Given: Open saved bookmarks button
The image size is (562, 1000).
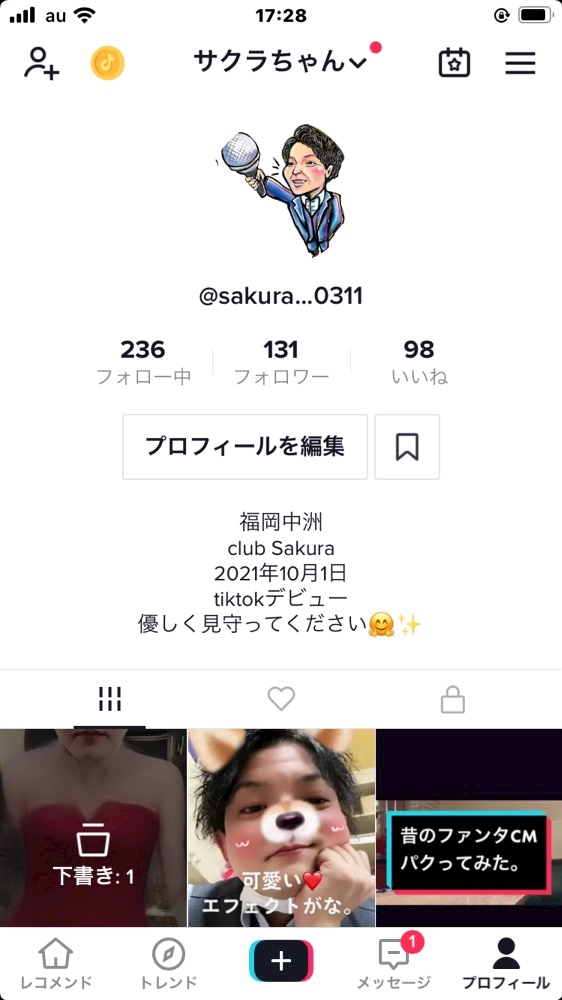Looking at the screenshot, I should pyautogui.click(x=407, y=446).
